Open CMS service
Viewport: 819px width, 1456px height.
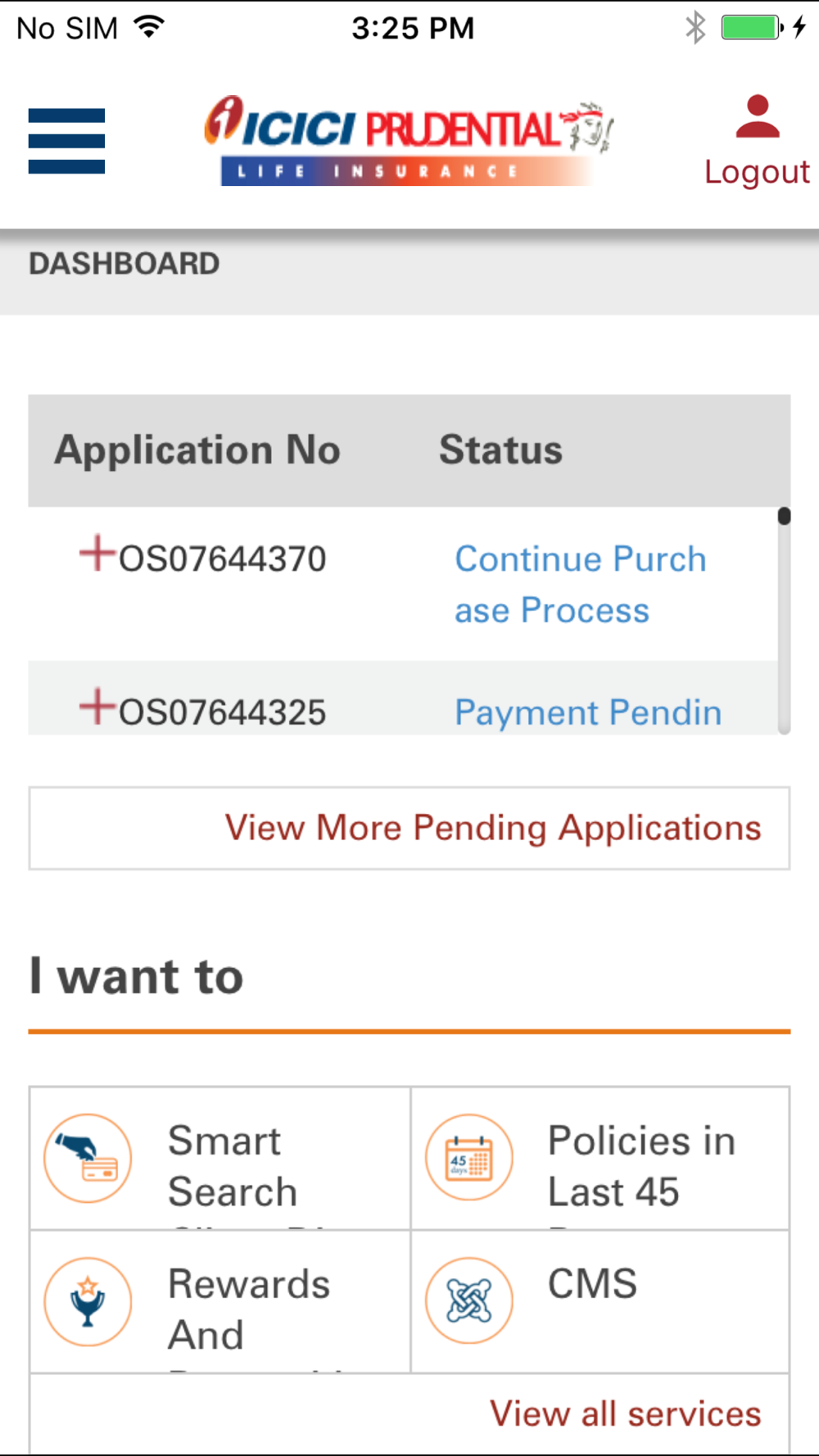tap(600, 1301)
